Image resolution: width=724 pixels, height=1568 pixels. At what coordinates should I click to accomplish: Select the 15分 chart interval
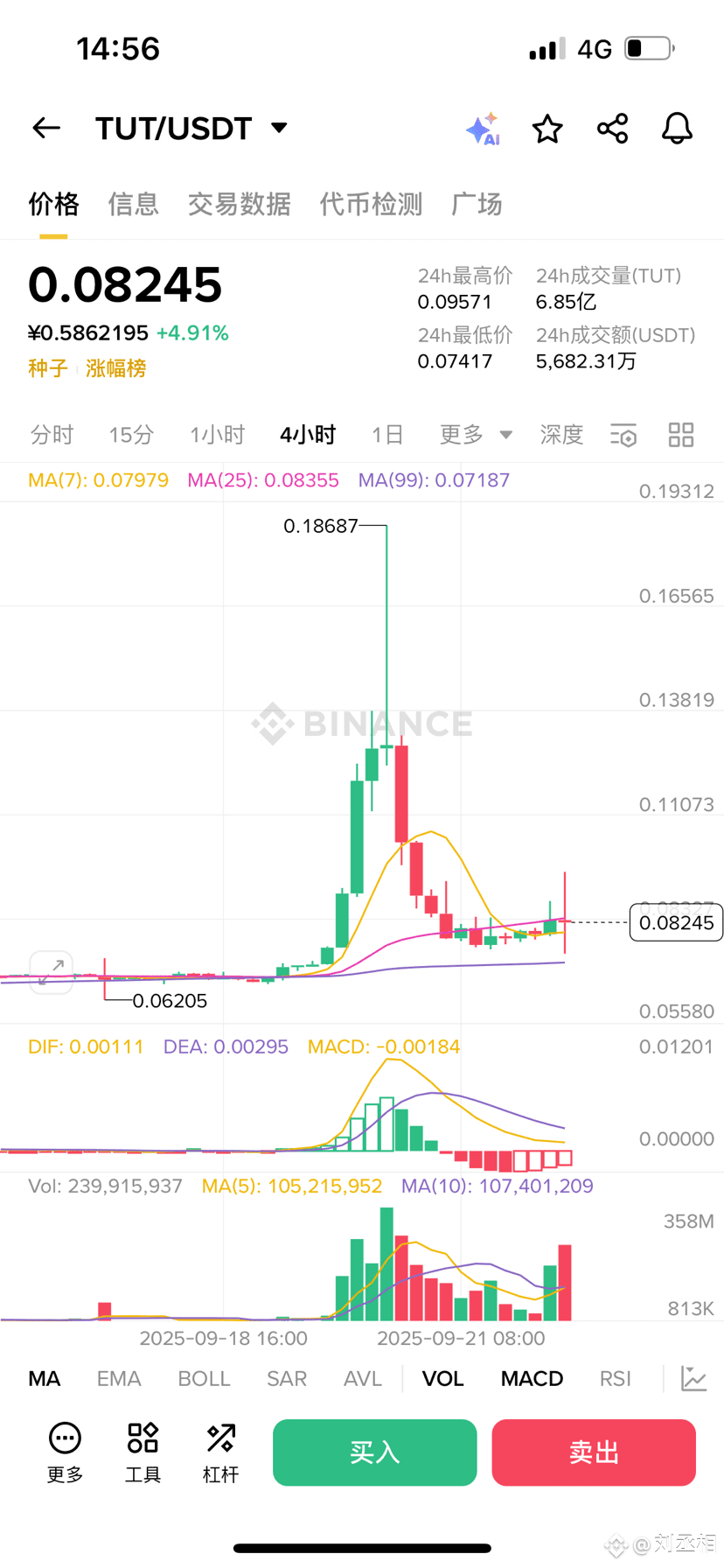[x=131, y=435]
